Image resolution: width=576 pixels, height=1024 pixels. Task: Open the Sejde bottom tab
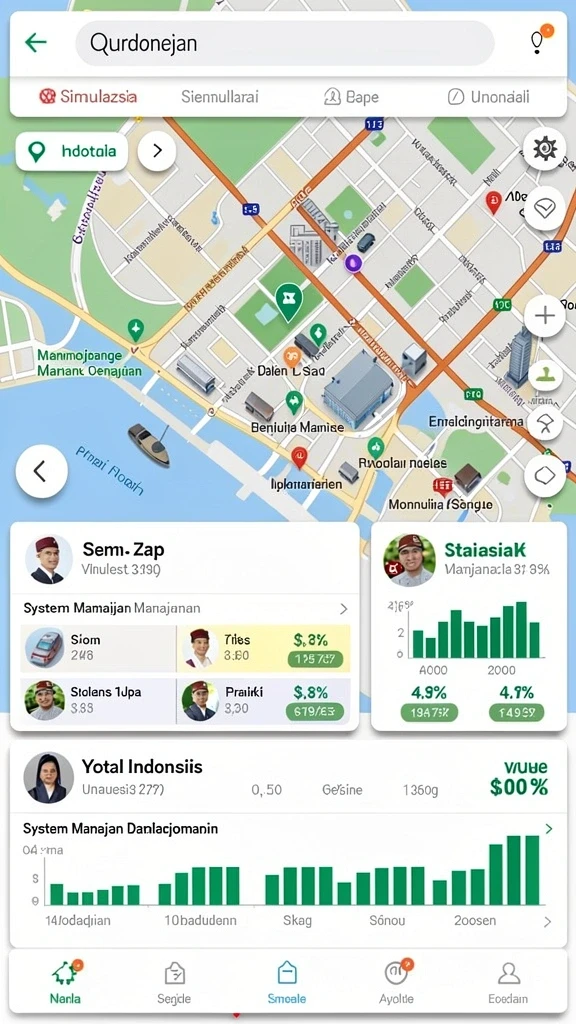(174, 981)
